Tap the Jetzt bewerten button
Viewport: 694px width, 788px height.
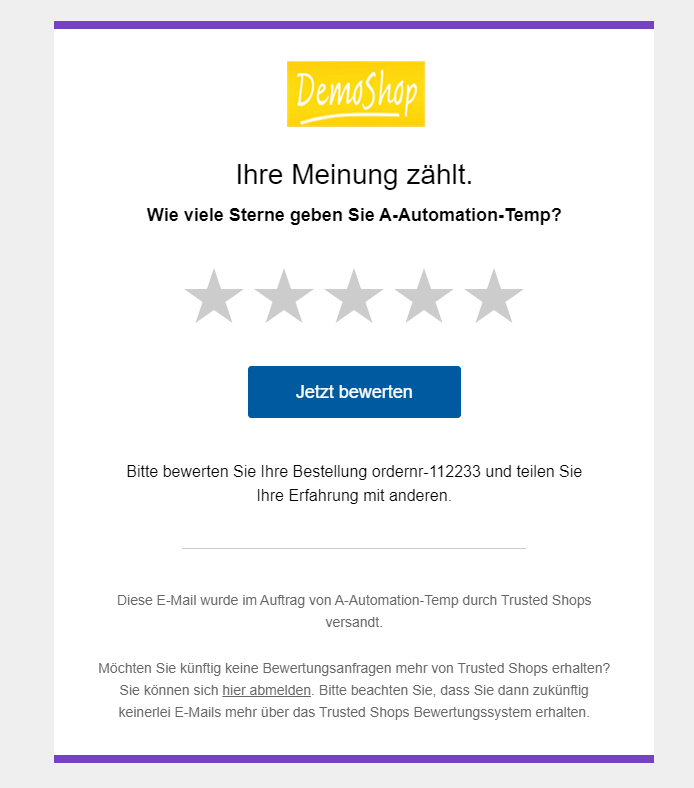pyautogui.click(x=354, y=392)
